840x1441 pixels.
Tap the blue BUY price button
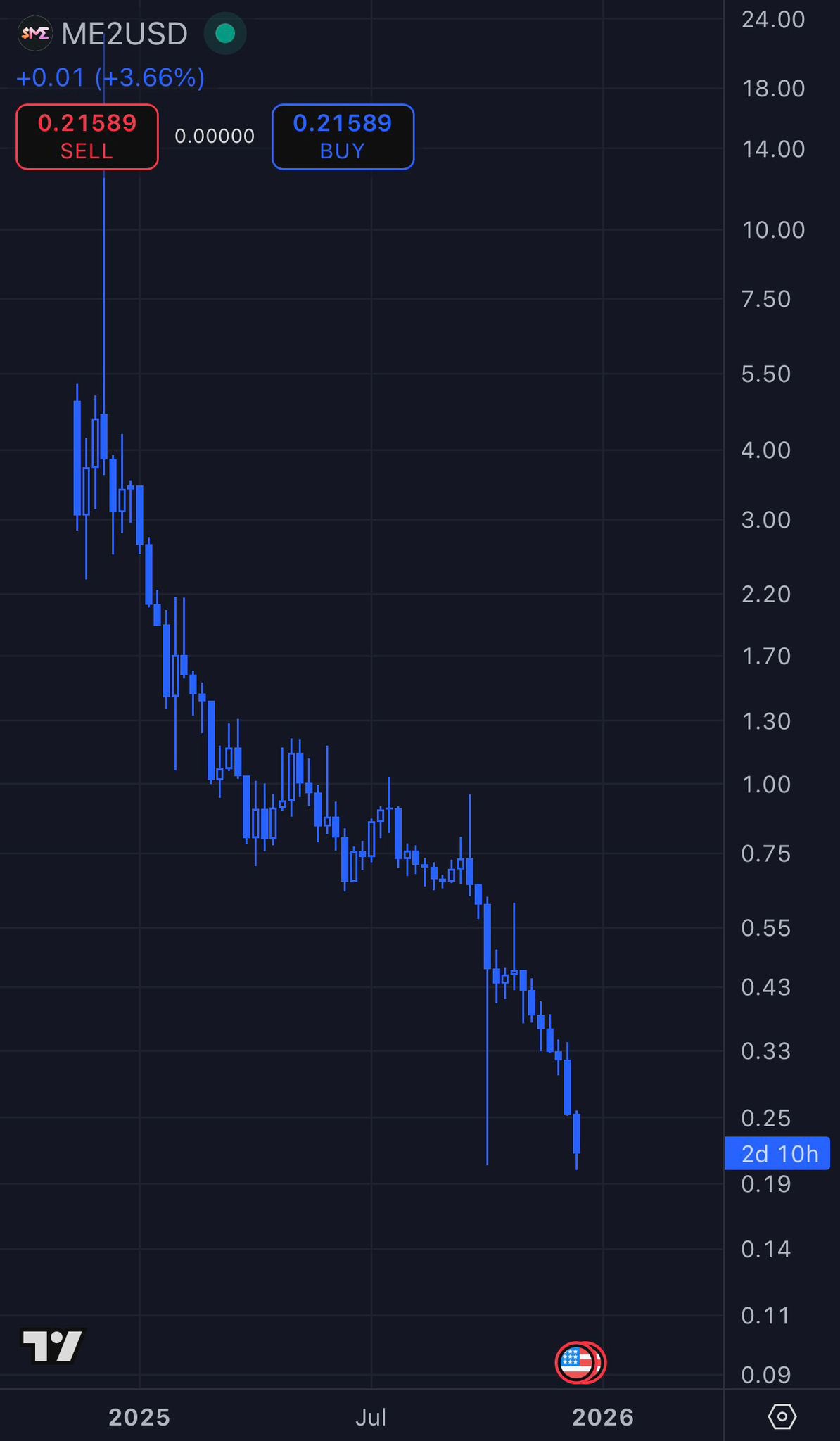(x=343, y=137)
